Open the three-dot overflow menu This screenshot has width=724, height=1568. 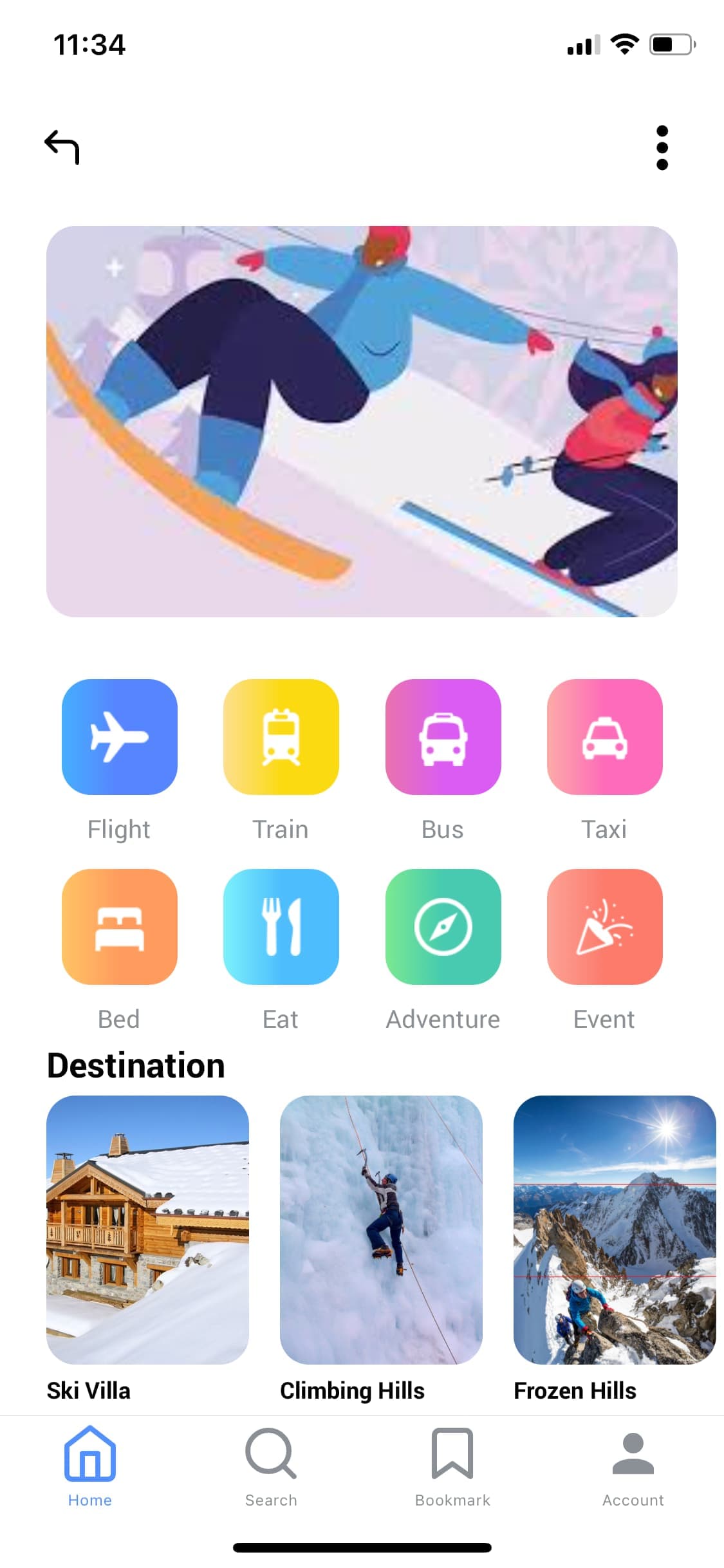click(x=662, y=147)
